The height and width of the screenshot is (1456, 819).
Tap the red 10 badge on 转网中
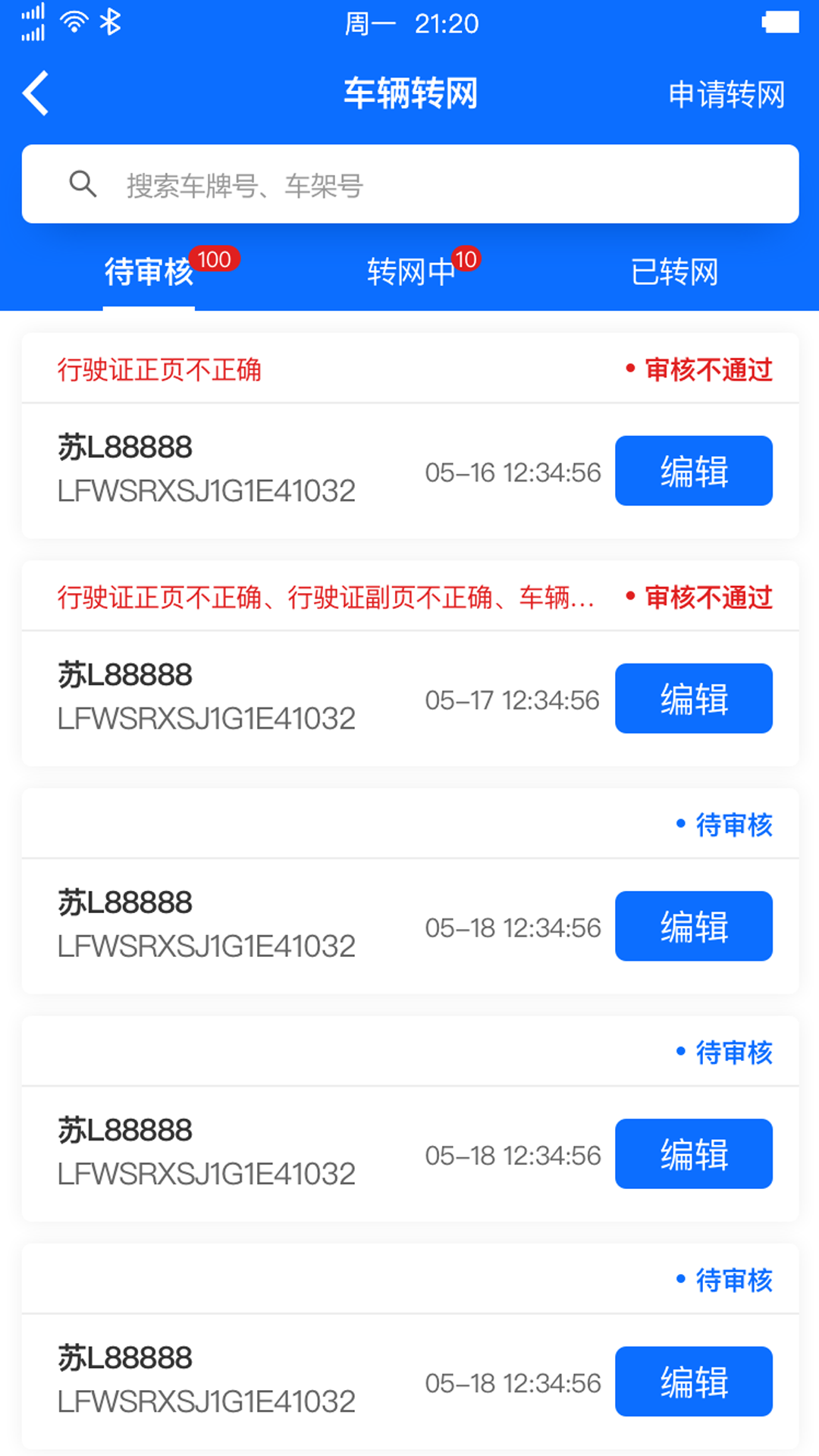pyautogui.click(x=467, y=259)
